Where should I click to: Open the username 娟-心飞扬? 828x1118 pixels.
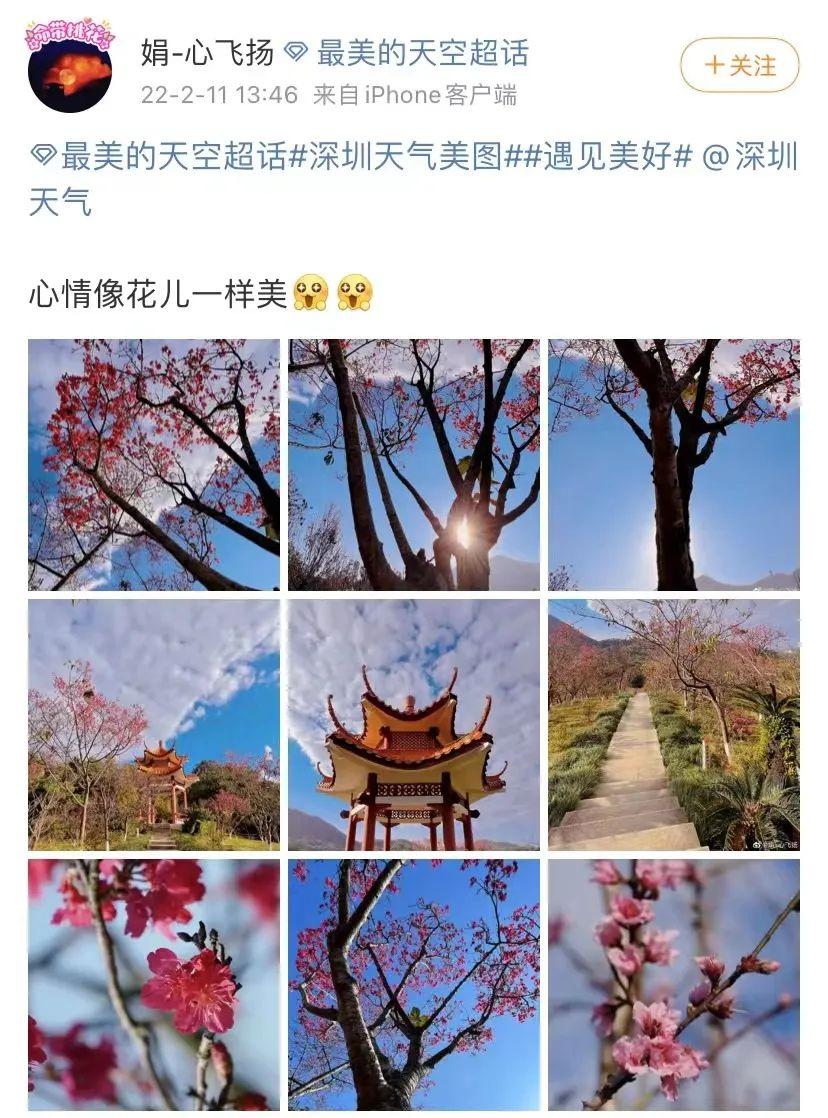pyautogui.click(x=207, y=53)
